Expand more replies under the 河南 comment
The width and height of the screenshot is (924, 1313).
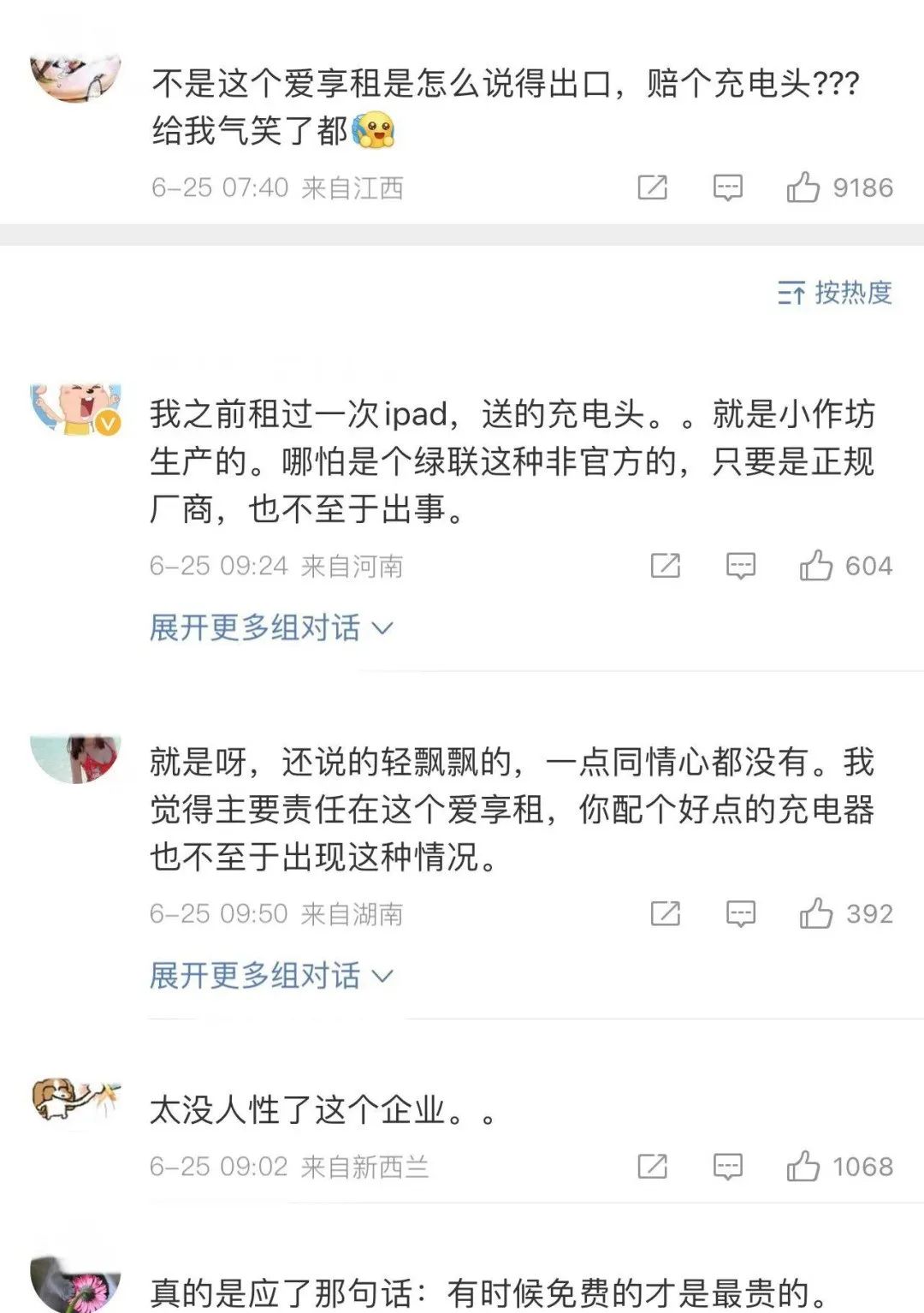270,628
